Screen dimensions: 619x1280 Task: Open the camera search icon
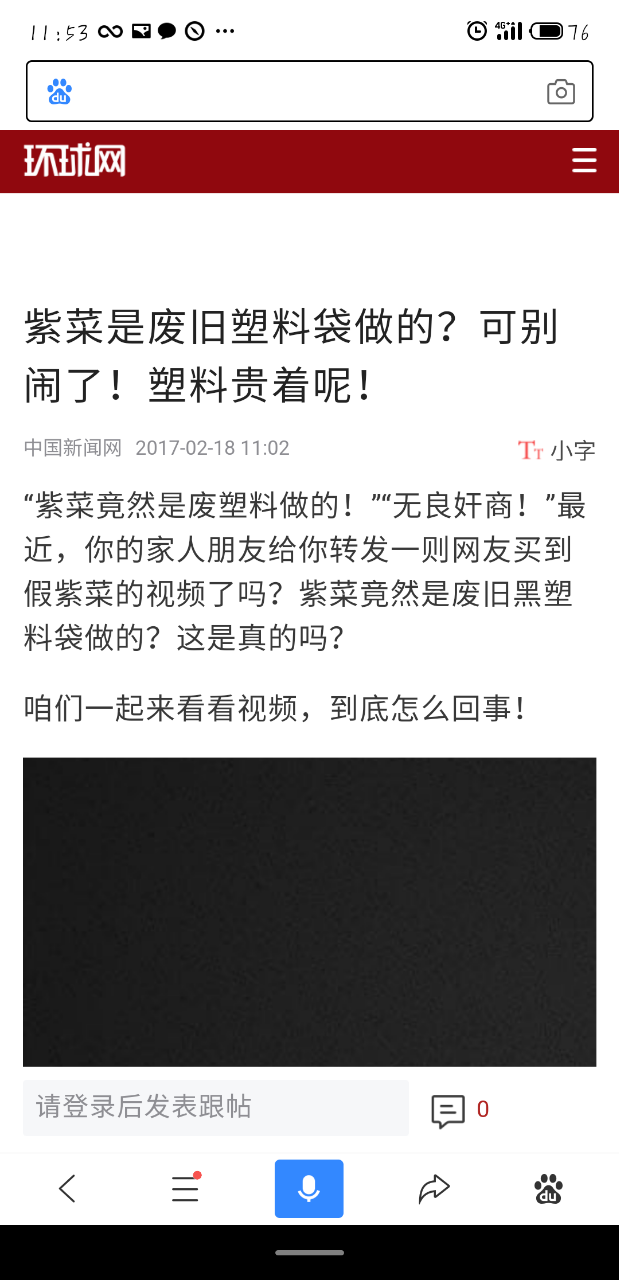coord(561,92)
